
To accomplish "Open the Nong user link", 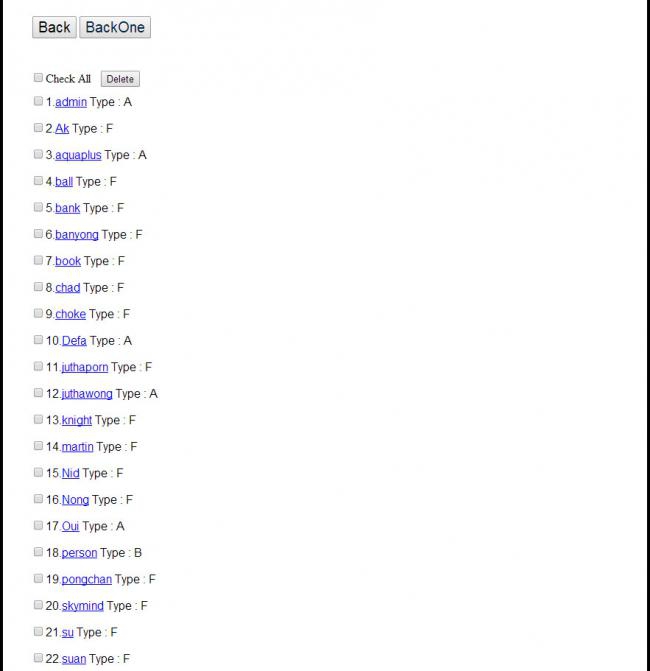I will (x=75, y=500).
